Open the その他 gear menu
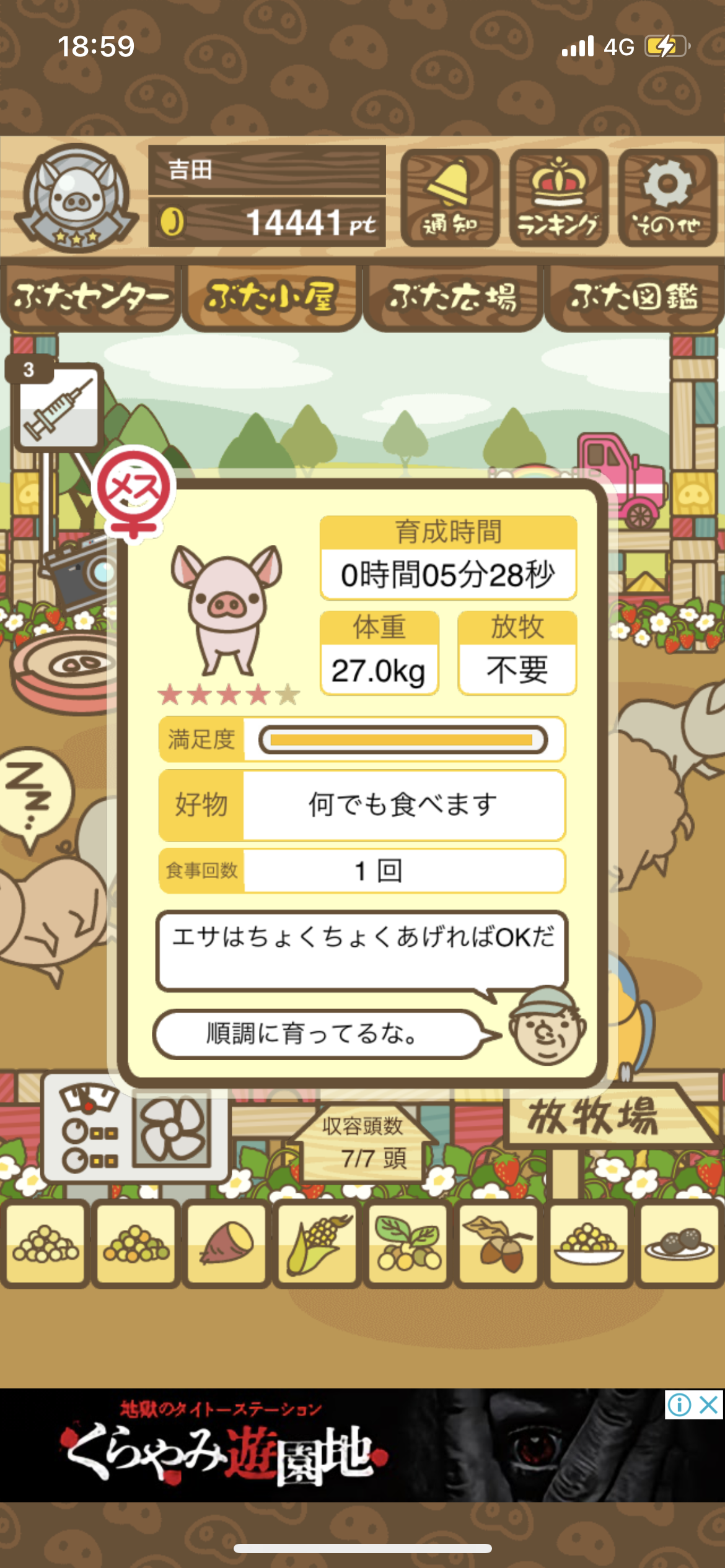Image resolution: width=725 pixels, height=1568 pixels. point(667,198)
